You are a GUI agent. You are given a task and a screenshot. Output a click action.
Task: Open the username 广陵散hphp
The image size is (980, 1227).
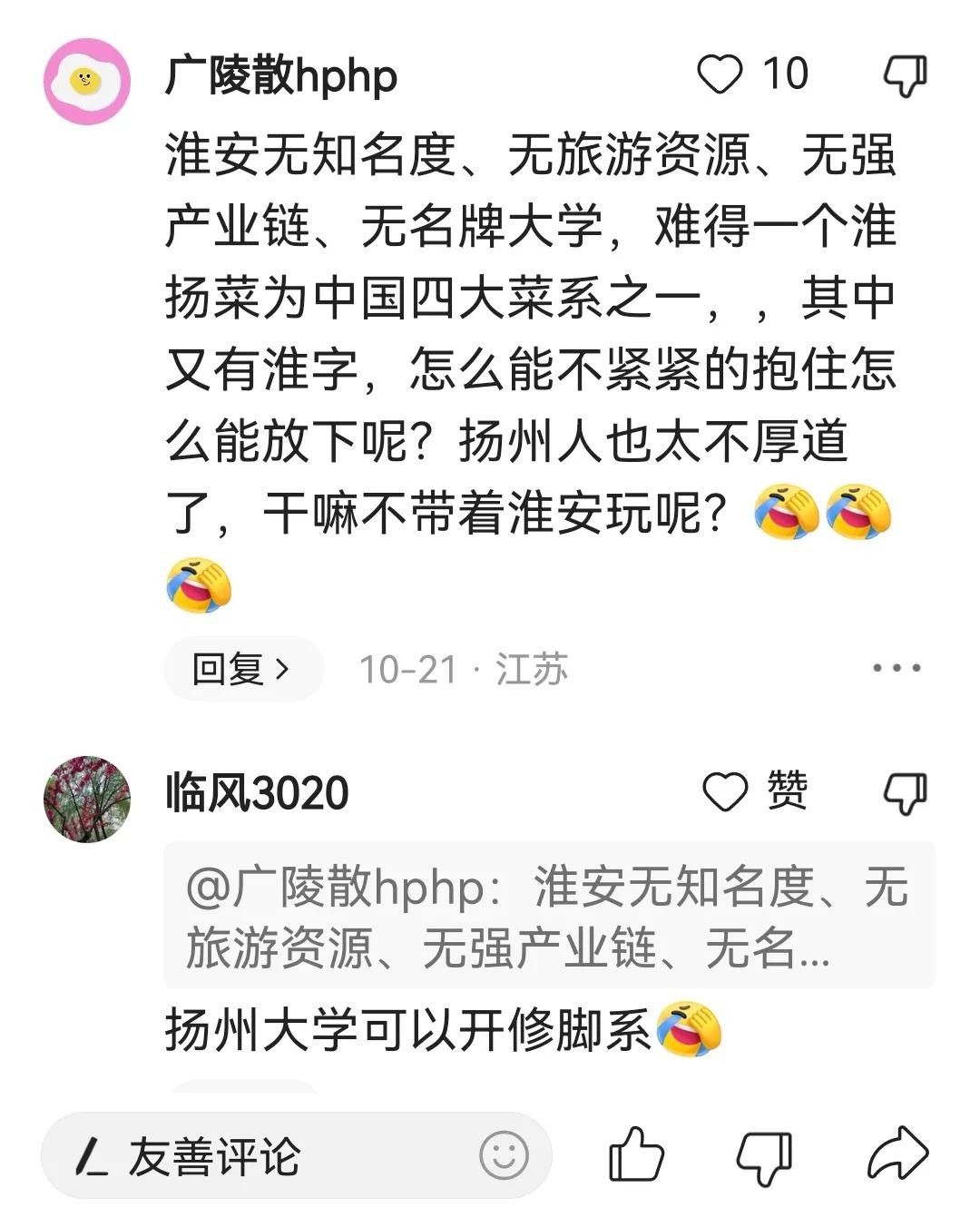tap(281, 76)
